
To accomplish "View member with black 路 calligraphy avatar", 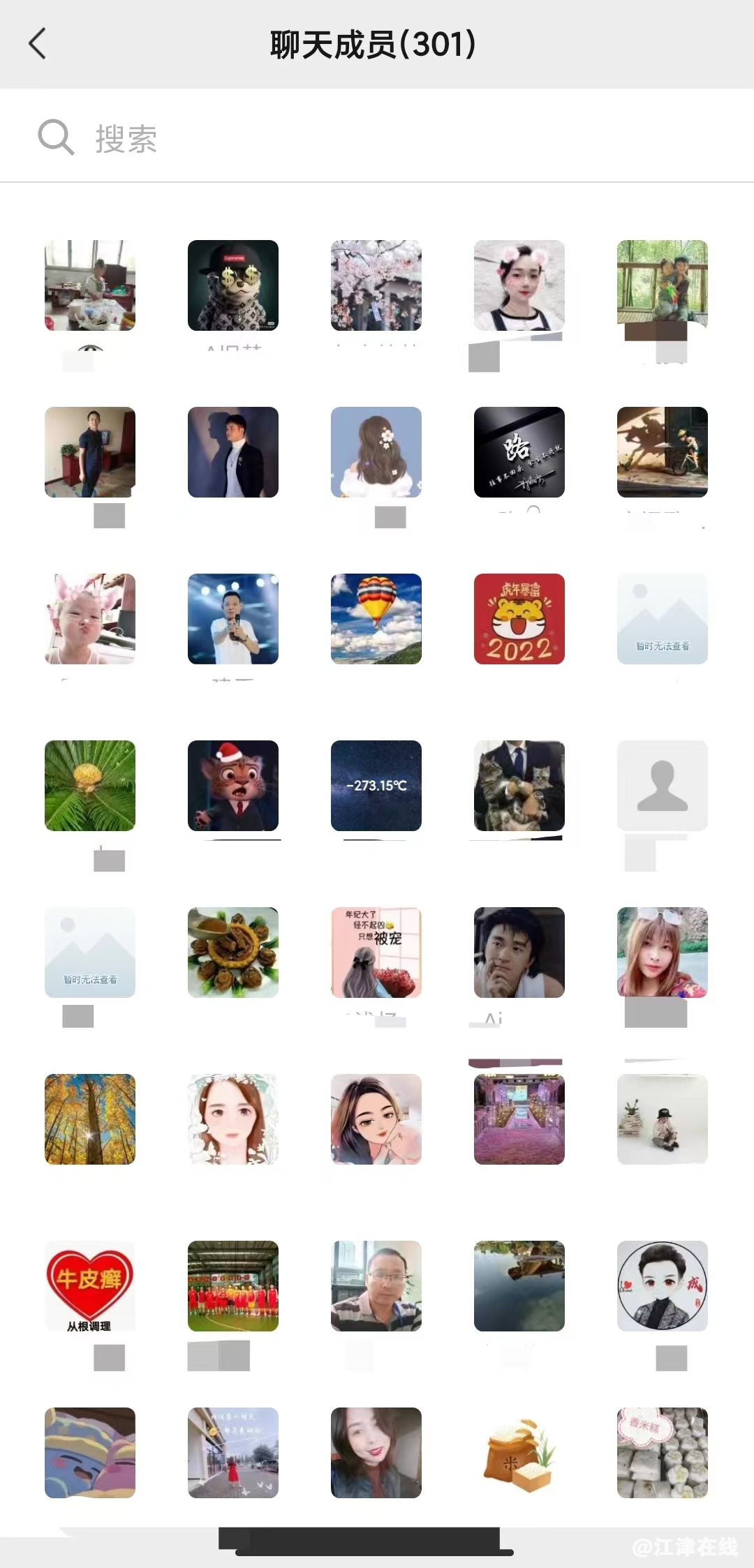I will 519,452.
